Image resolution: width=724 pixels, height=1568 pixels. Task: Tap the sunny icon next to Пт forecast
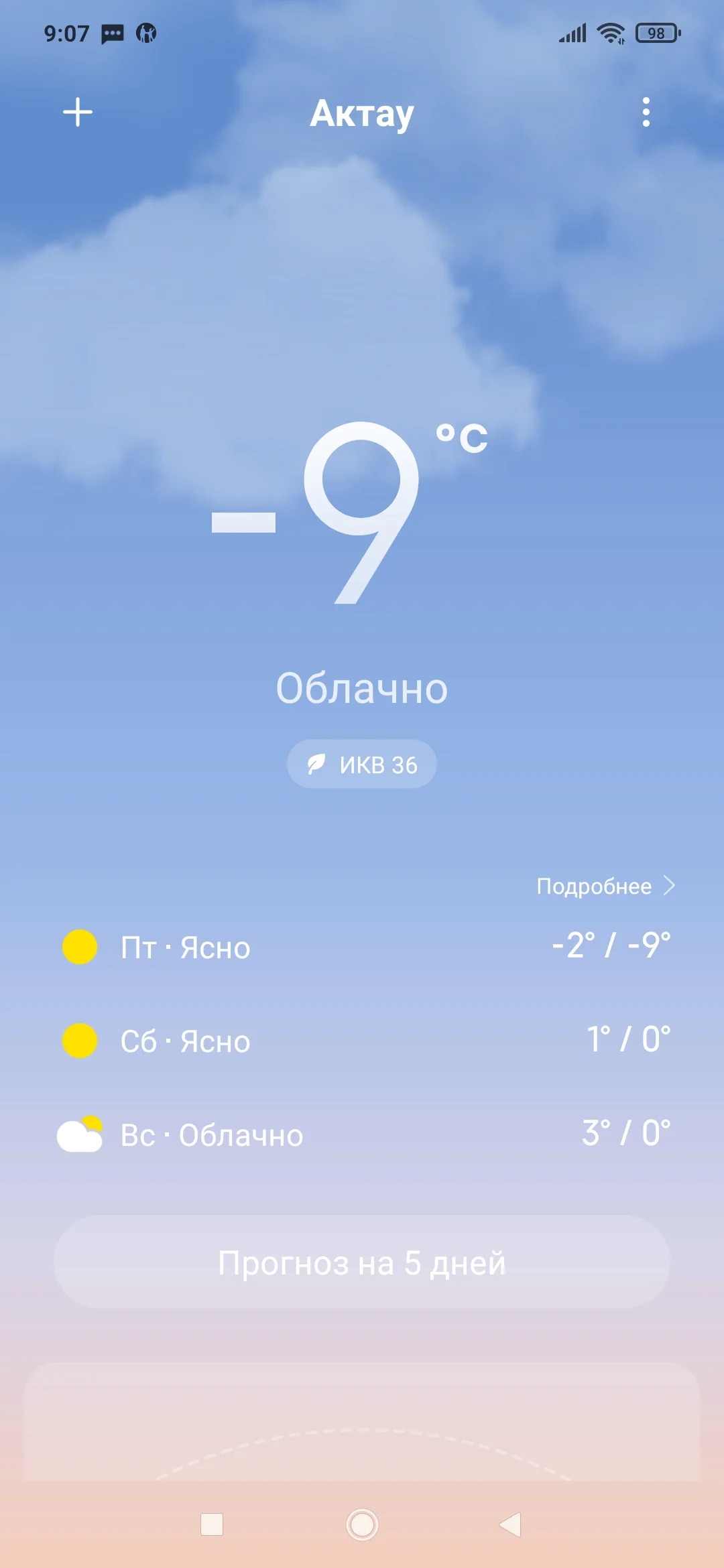point(80,948)
